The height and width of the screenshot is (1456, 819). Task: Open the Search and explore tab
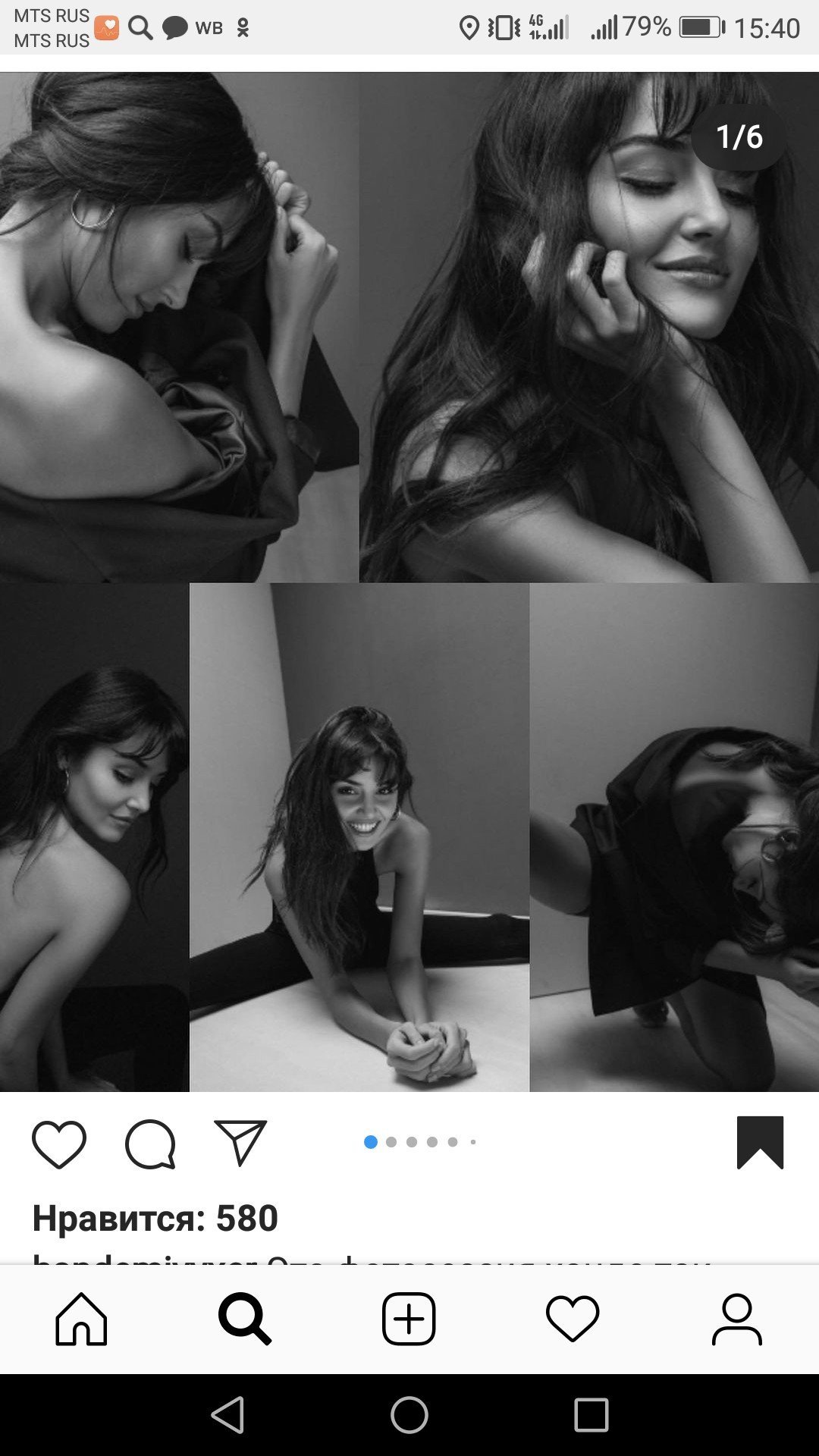tap(244, 1319)
